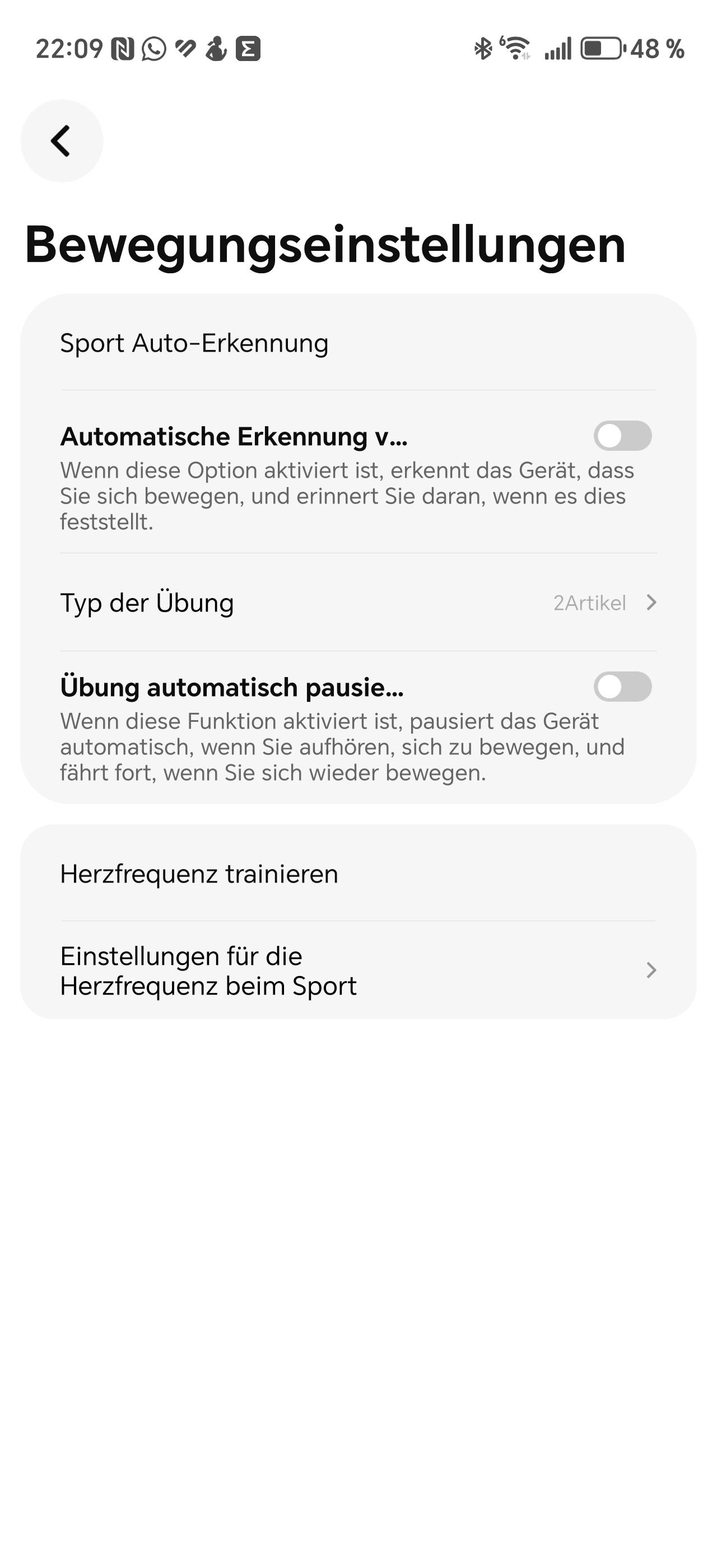Turn on Übung automatisch pausieren switch
The image size is (717, 1568).
pos(622,687)
